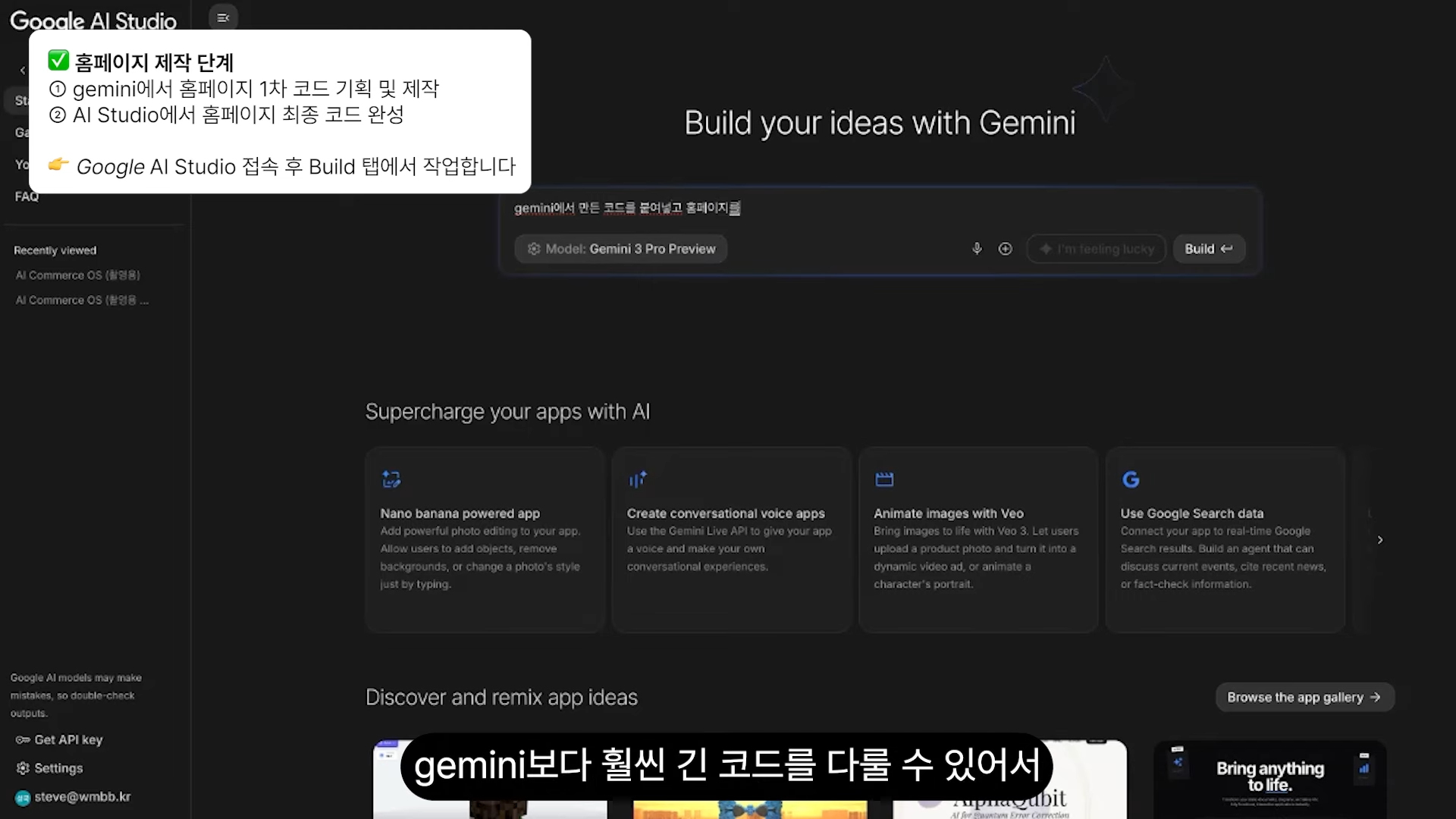Select the Animate images with Veo card
The height and width of the screenshot is (819, 1456).
coord(977,539)
